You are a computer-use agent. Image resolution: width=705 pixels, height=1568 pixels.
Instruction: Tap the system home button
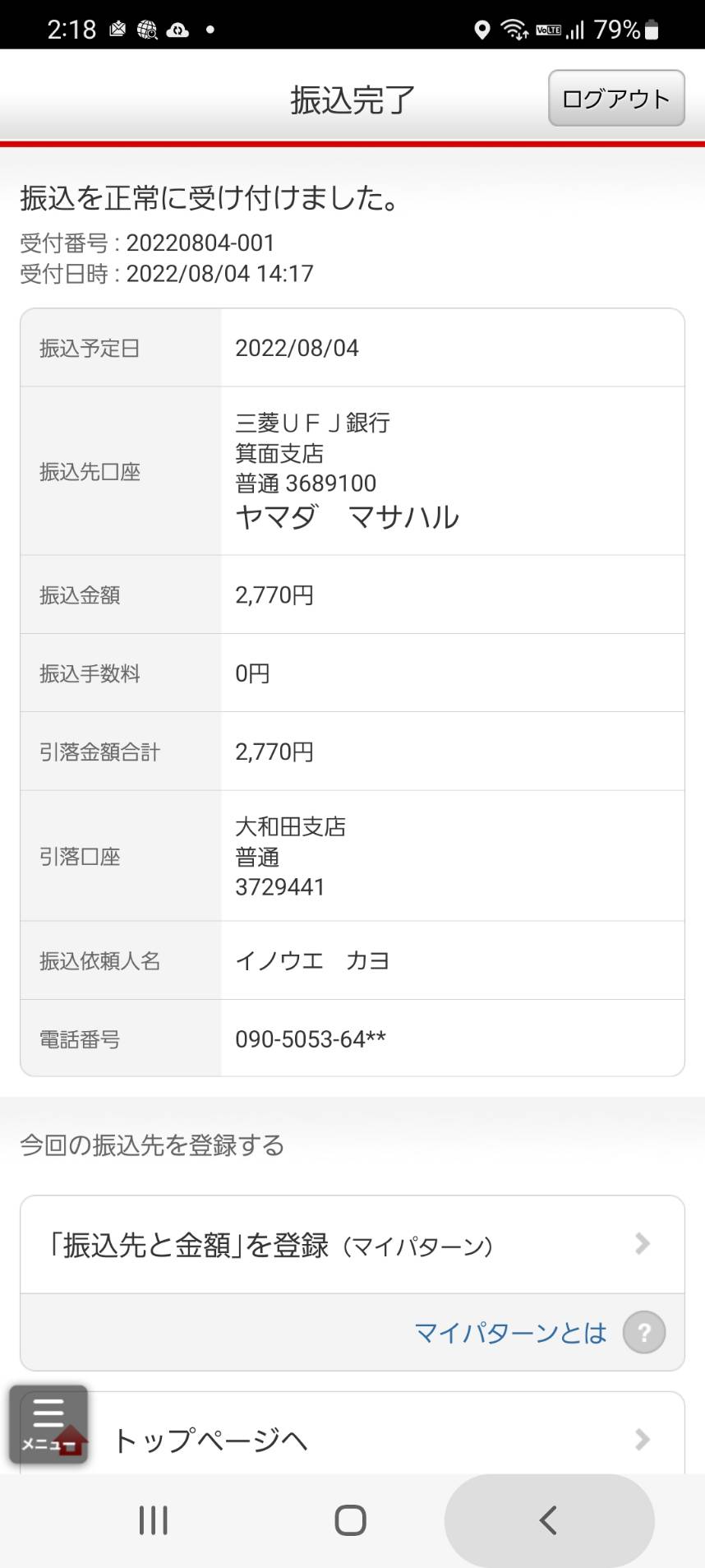pos(351,1520)
